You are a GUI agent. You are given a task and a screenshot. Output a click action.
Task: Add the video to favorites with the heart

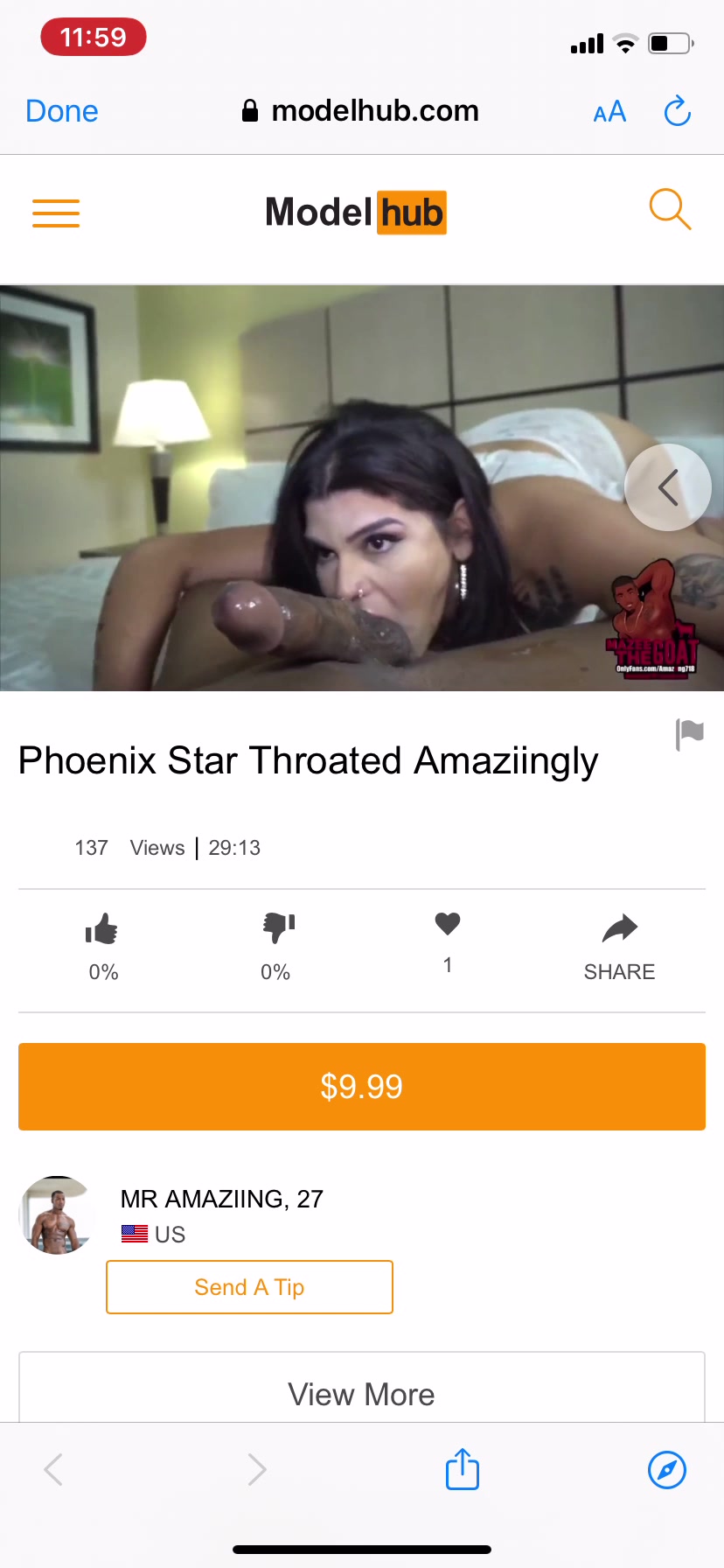(448, 924)
